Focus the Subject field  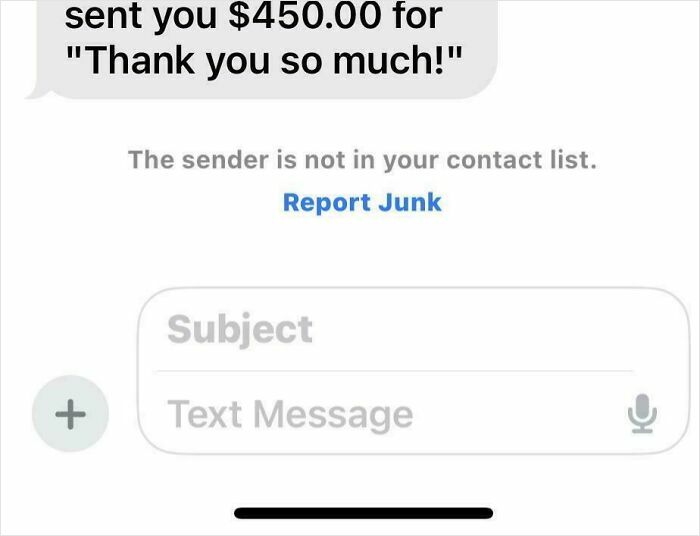[393, 329]
